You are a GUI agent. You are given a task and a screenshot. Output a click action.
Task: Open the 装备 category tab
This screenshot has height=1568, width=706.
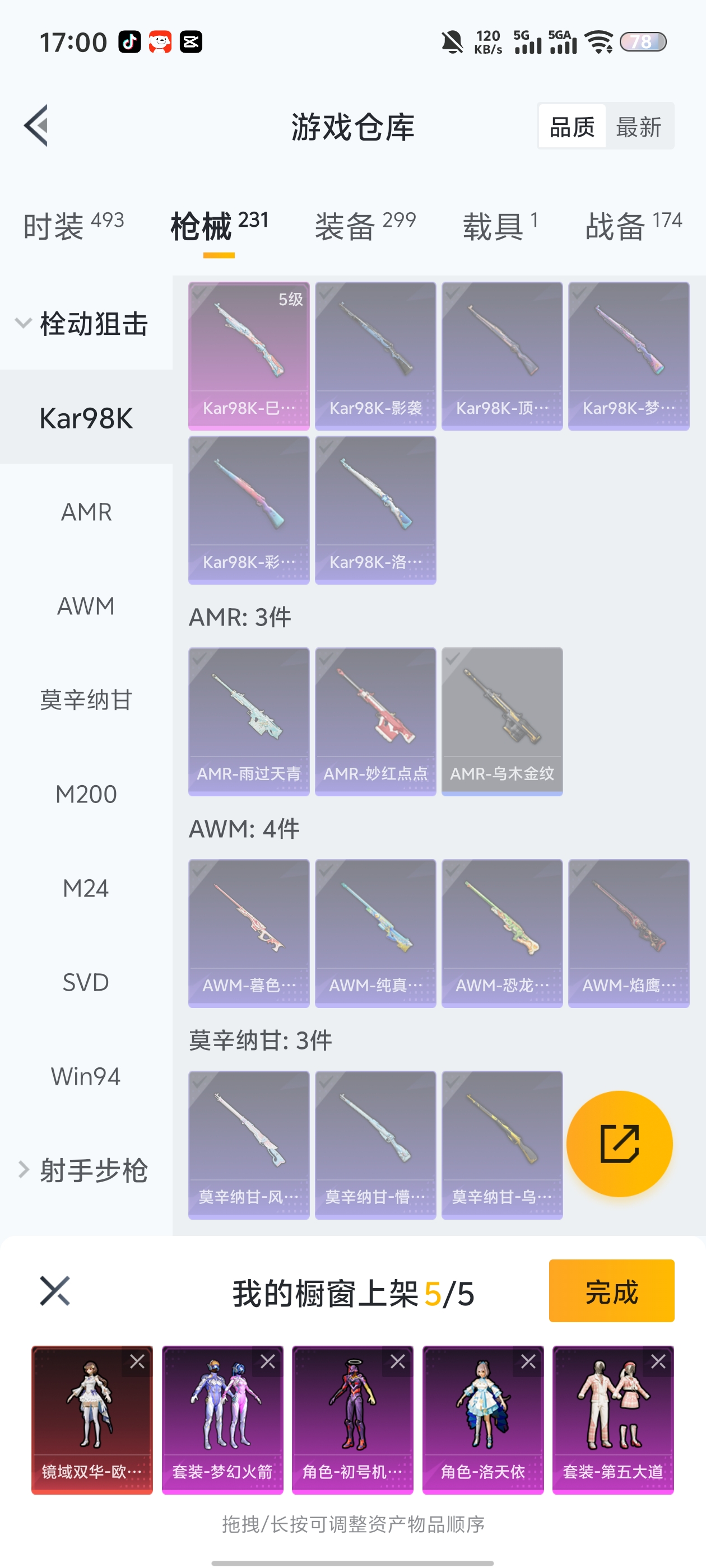point(365,226)
